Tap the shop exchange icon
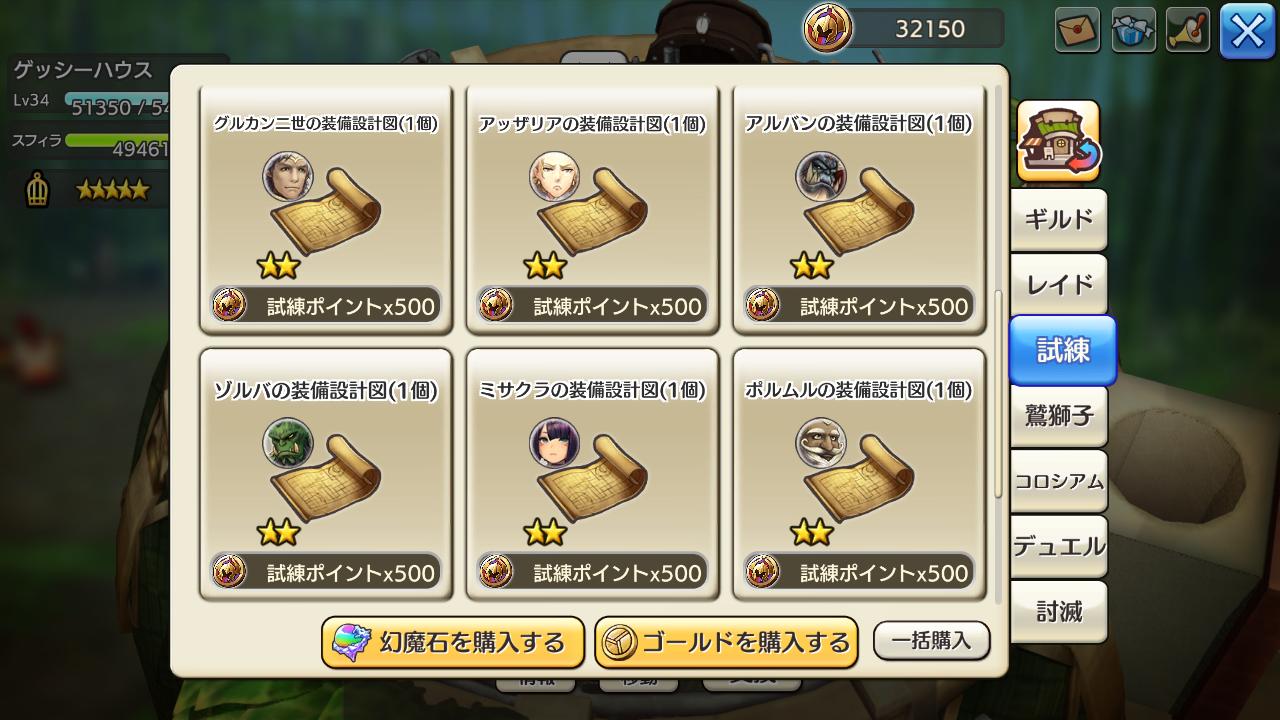1280x720 pixels. tap(1058, 141)
